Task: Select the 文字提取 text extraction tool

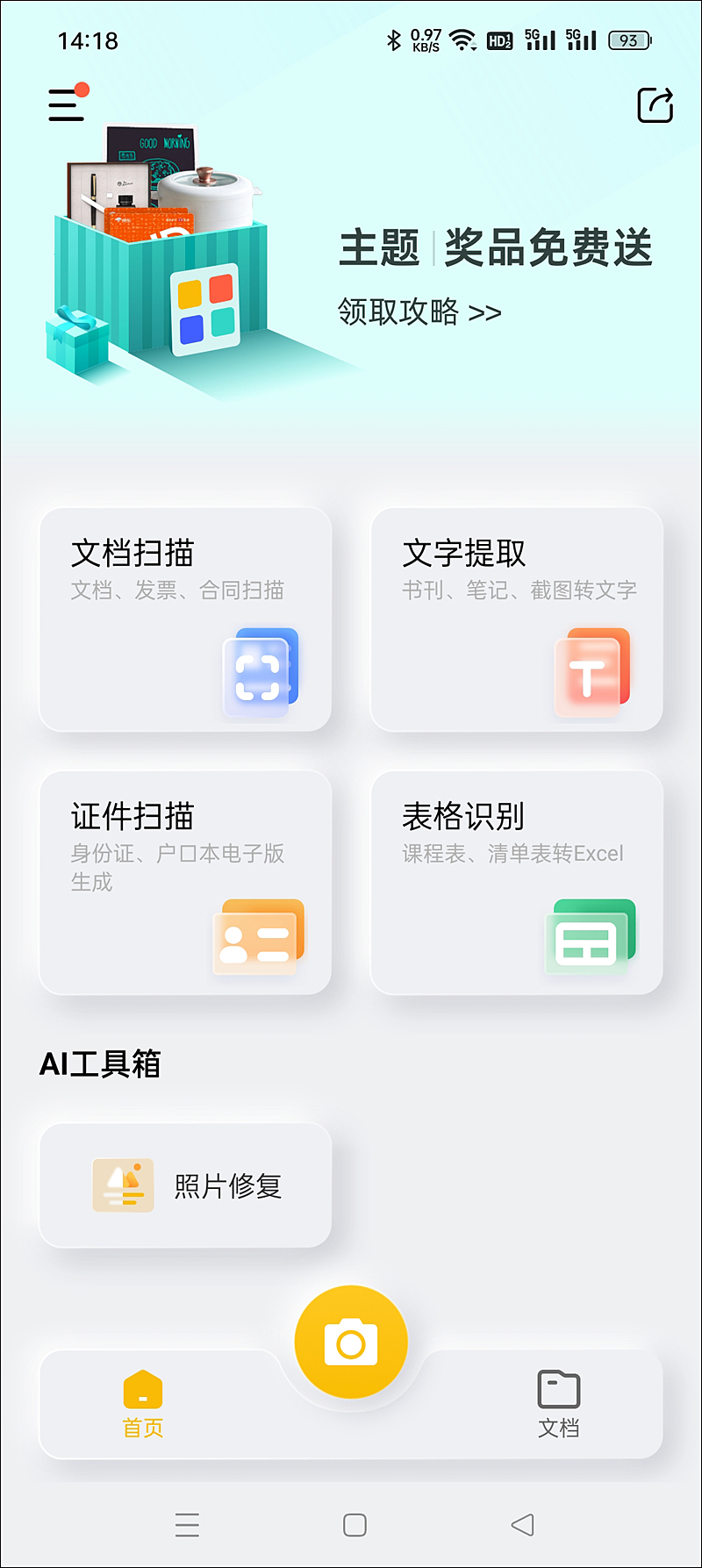Action: tap(516, 614)
